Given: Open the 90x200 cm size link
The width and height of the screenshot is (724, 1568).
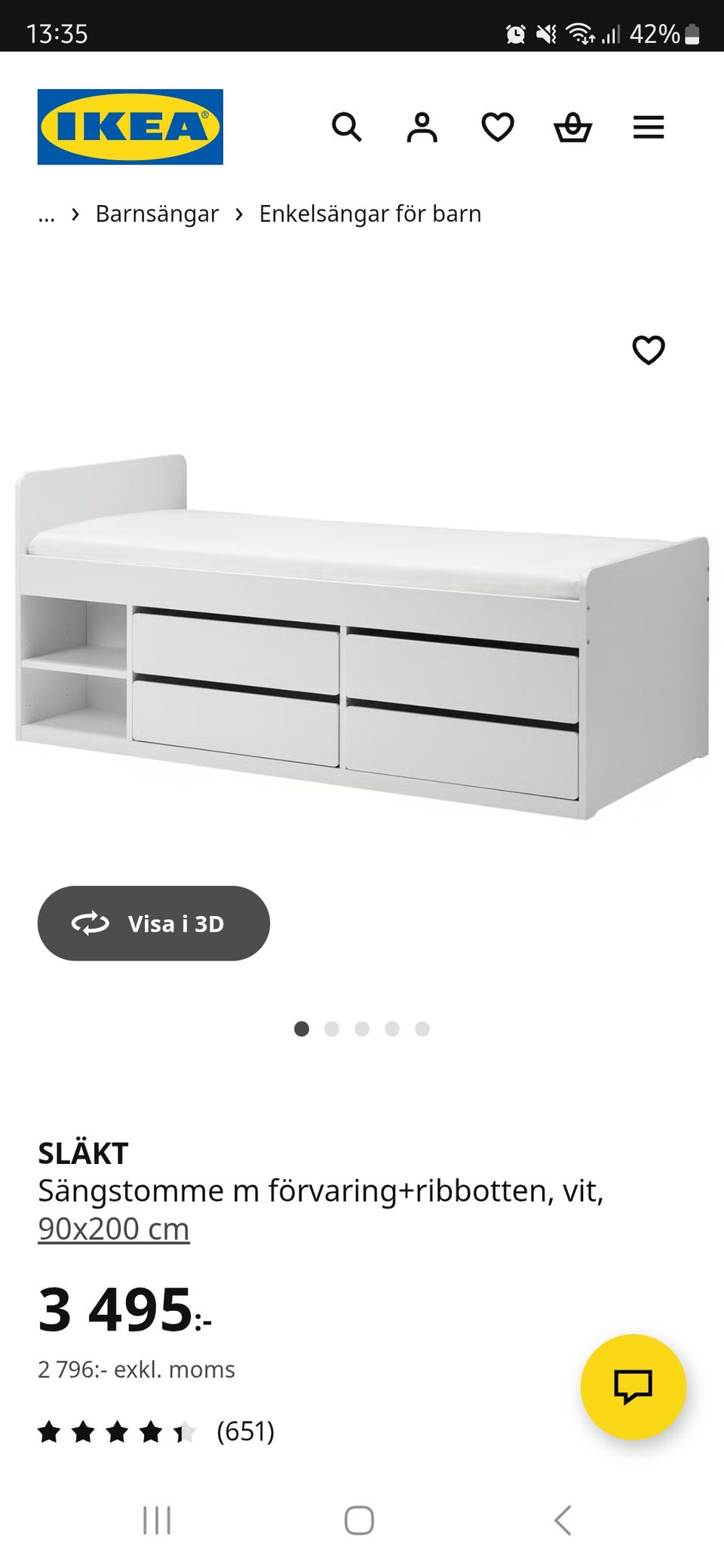Looking at the screenshot, I should (x=114, y=1229).
